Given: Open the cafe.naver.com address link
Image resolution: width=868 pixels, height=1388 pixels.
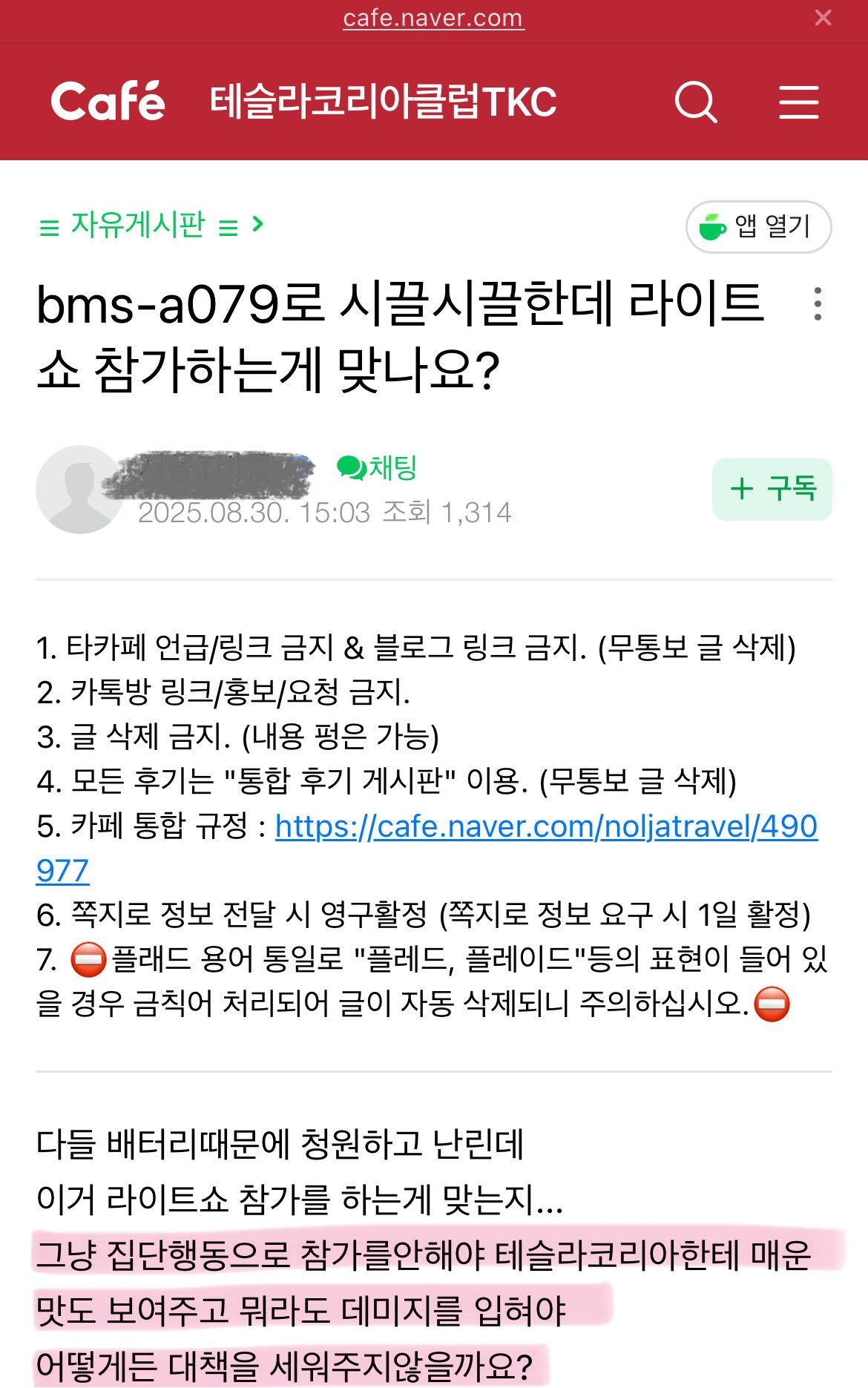Looking at the screenshot, I should pyautogui.click(x=433, y=19).
